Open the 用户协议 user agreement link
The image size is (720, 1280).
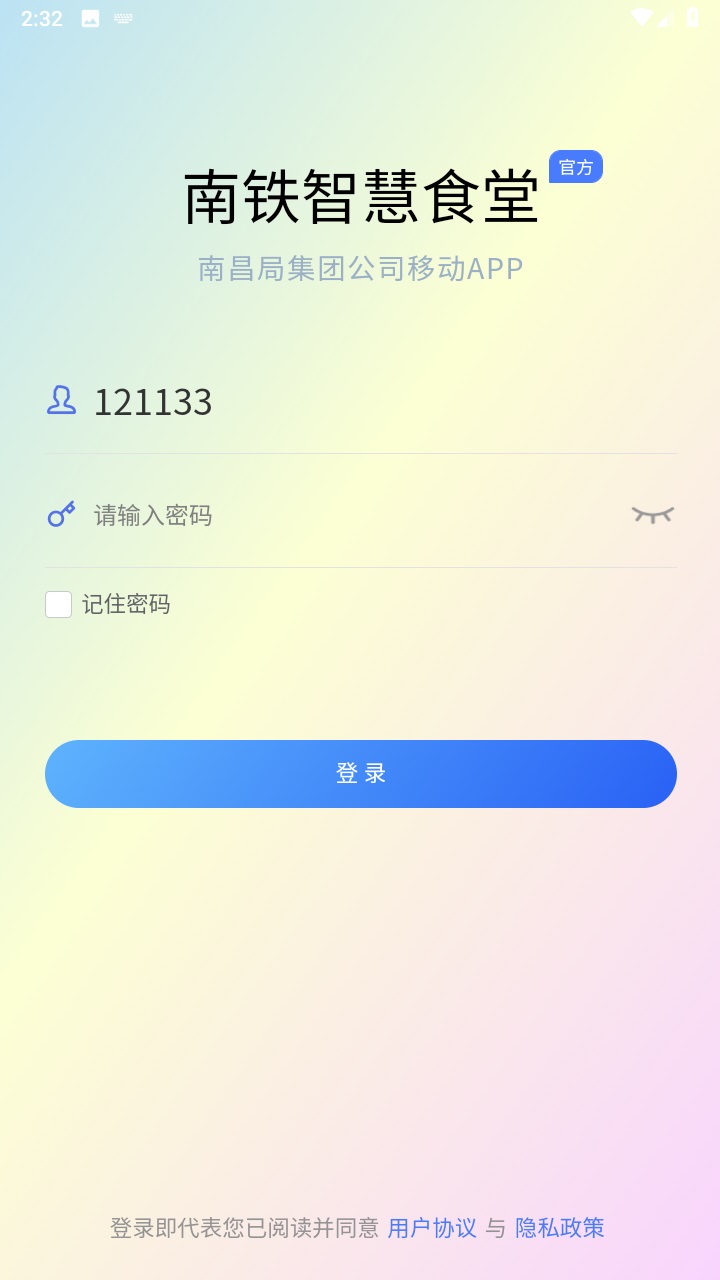433,1227
